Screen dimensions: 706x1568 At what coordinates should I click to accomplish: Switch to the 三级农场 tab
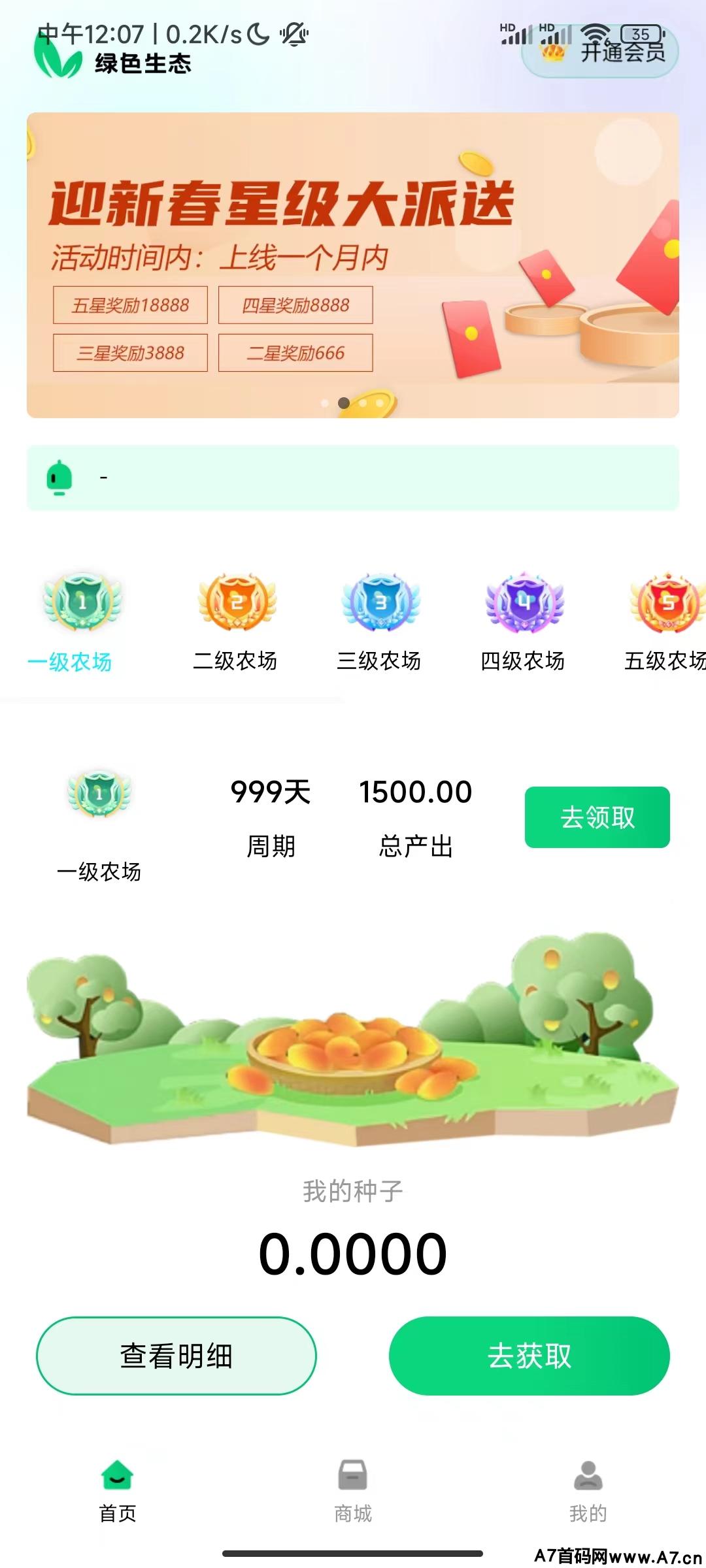coord(379,621)
